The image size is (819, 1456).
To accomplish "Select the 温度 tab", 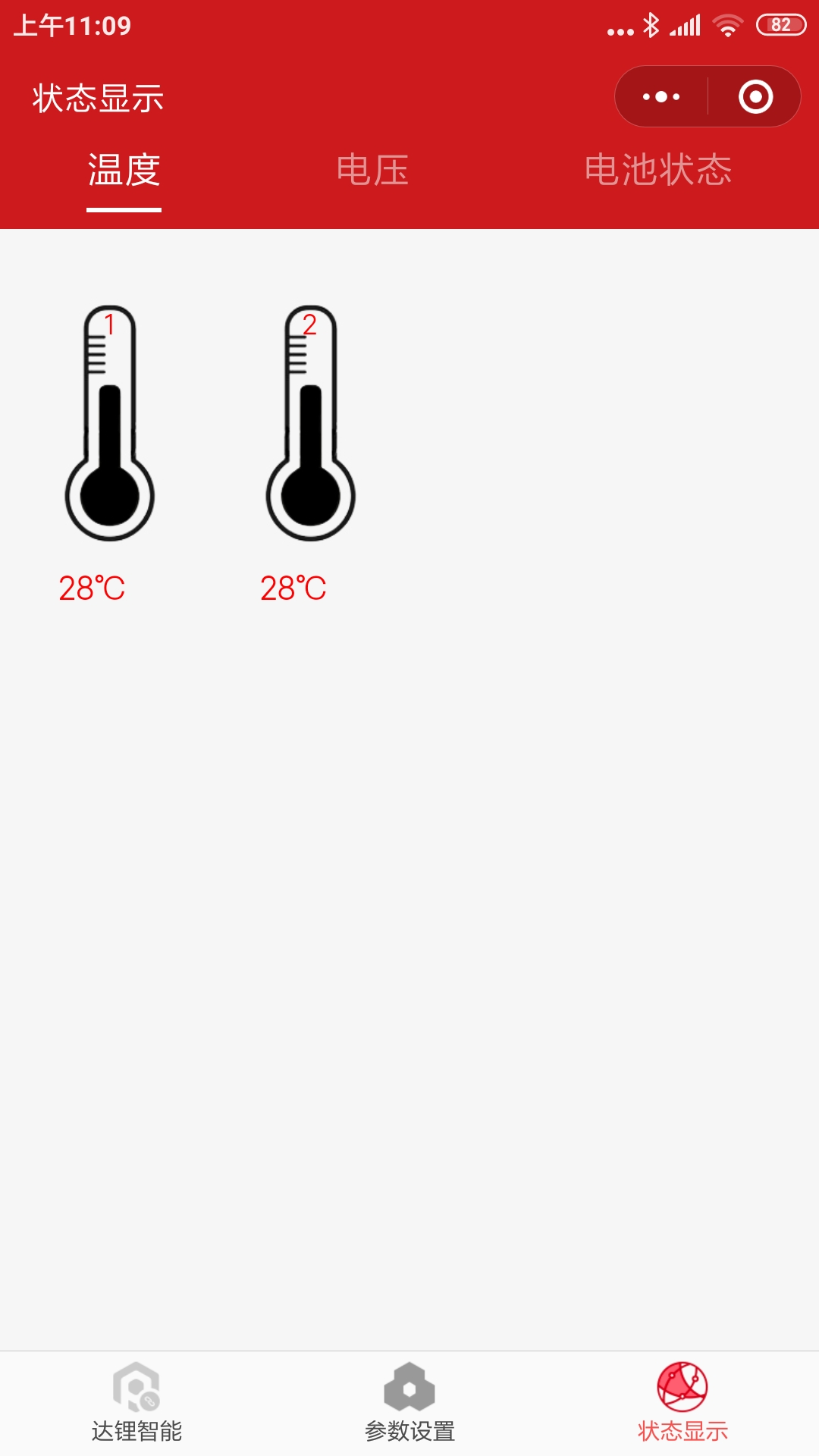I will 124,170.
